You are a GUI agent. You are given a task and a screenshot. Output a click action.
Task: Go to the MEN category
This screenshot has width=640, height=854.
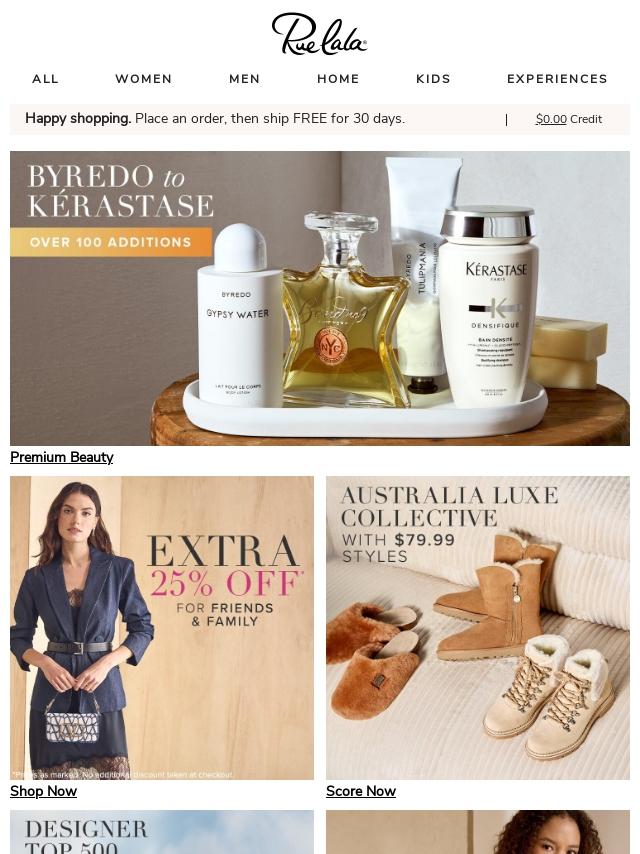(x=244, y=79)
